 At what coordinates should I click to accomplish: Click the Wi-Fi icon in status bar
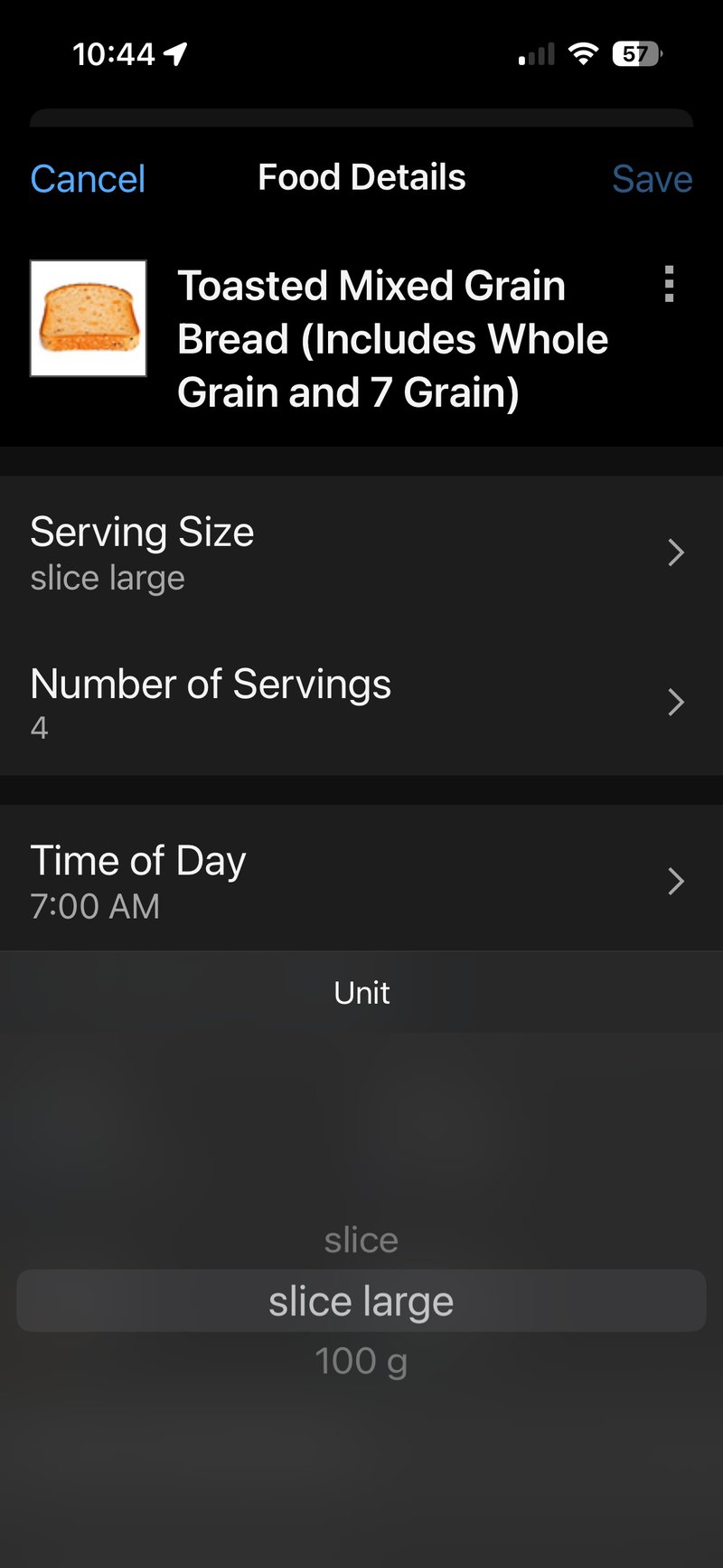click(x=583, y=53)
